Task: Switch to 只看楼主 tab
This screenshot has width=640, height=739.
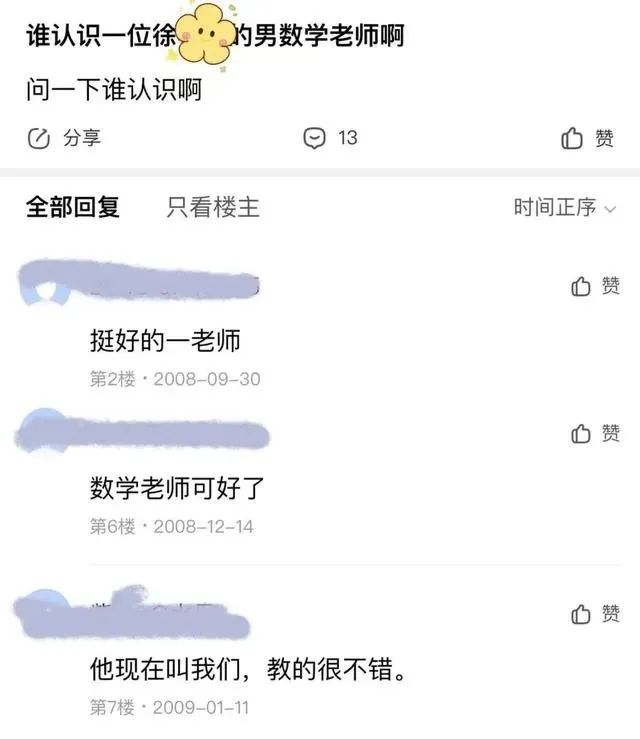Action: coord(213,207)
